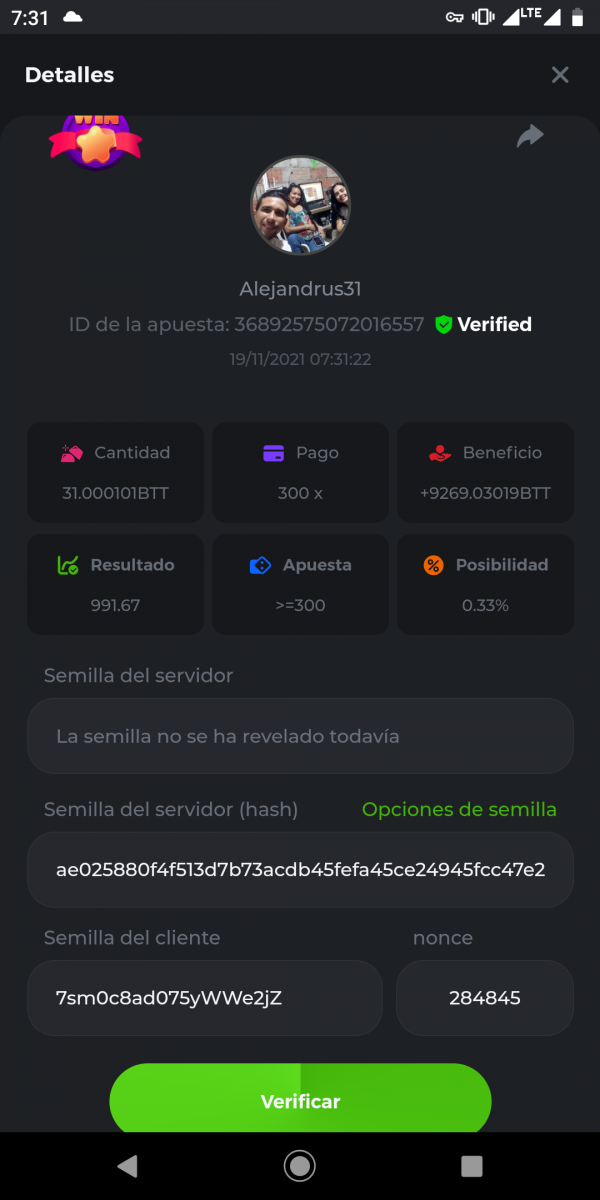600x1200 pixels.
Task: Open Alejandrus31's profile picture
Action: [300, 205]
